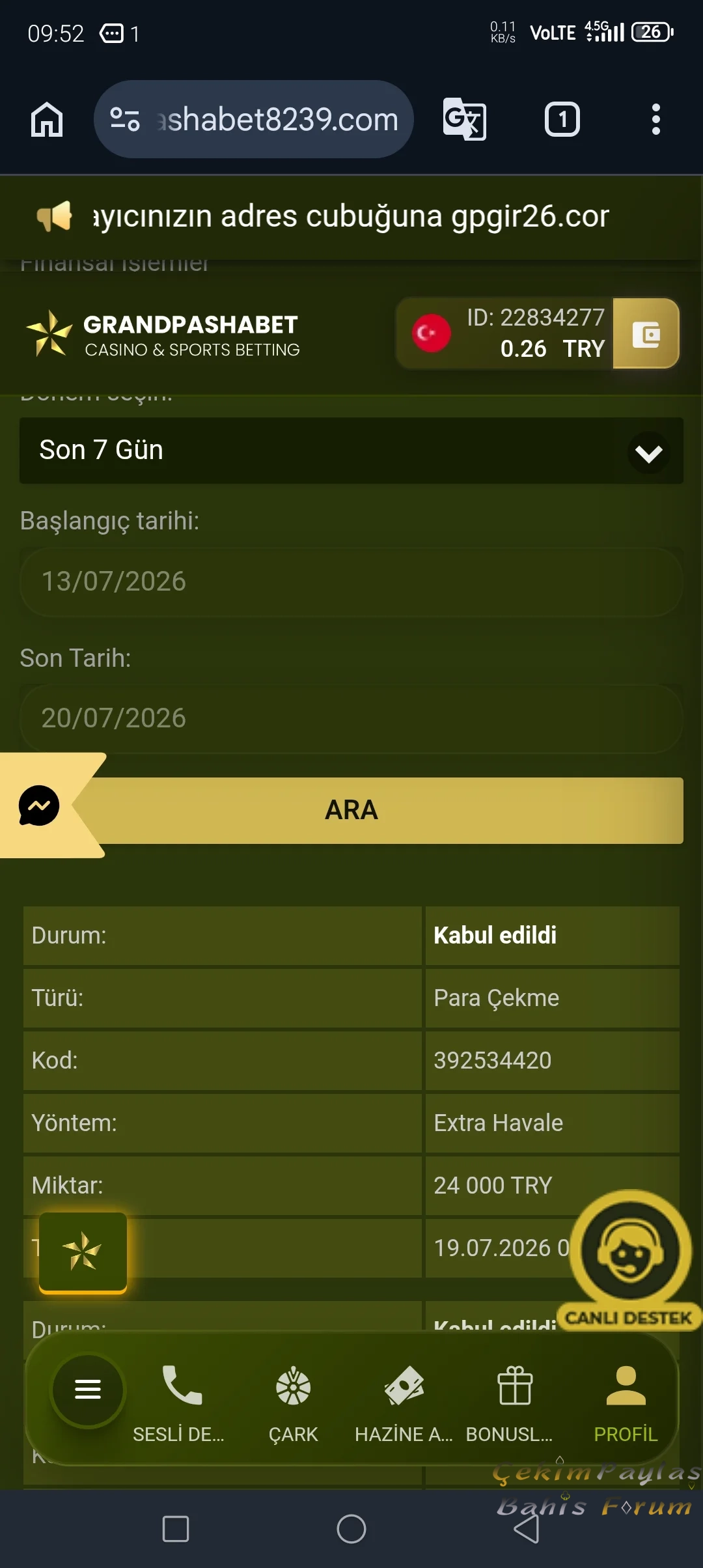Edit the Son Tarih date field
This screenshot has height=1568, width=703.
[x=351, y=718]
